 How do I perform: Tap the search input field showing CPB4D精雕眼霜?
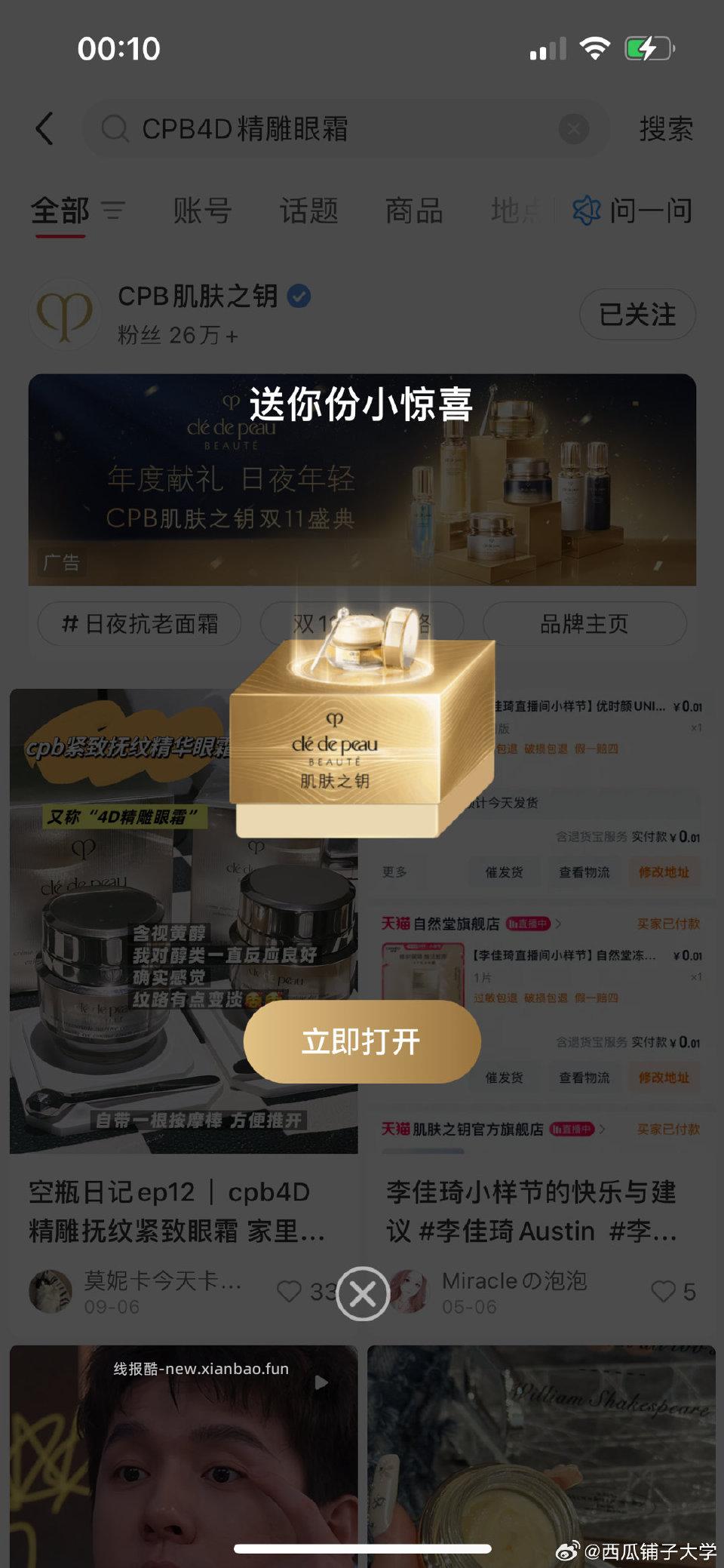click(302, 128)
